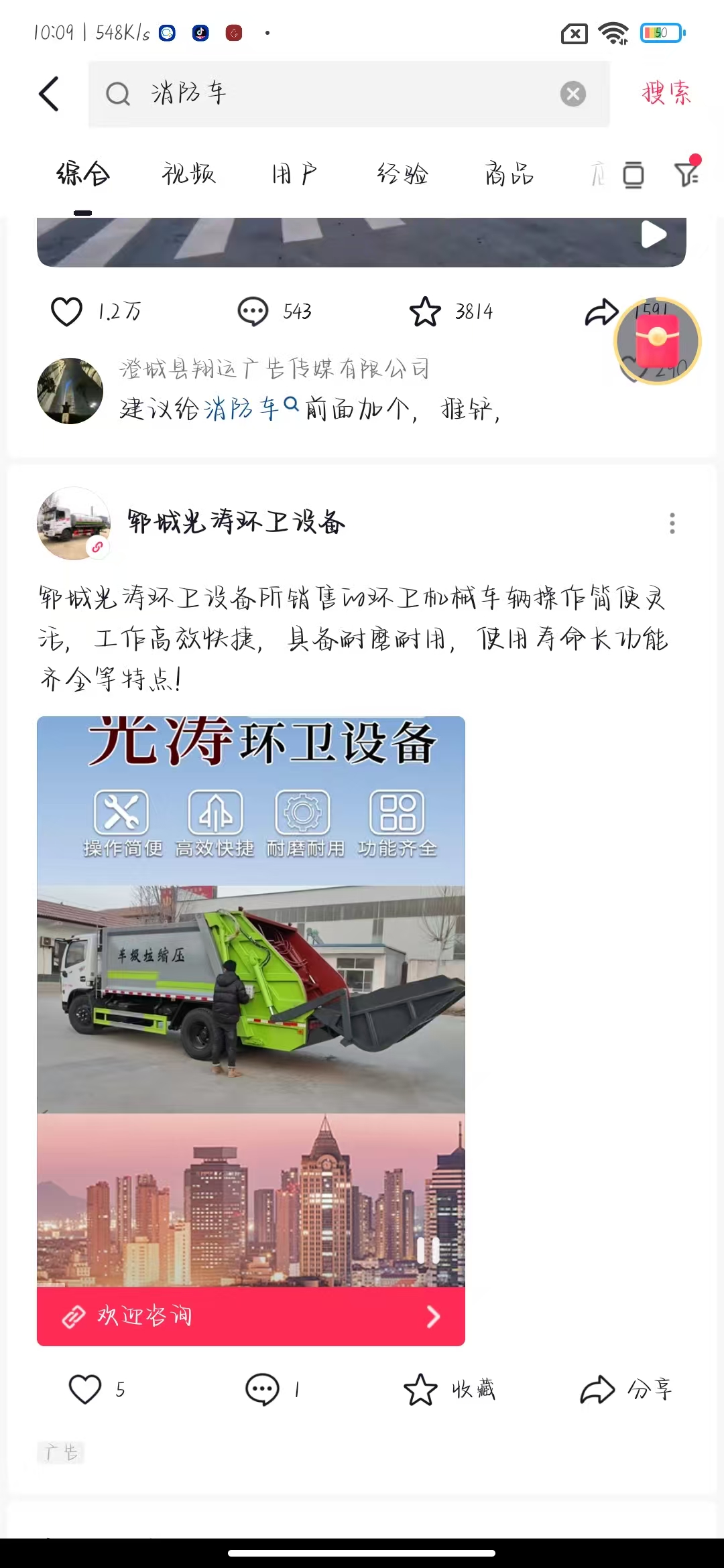Tap the search box containing 消防车
This screenshot has height=1568, width=724.
click(335, 94)
